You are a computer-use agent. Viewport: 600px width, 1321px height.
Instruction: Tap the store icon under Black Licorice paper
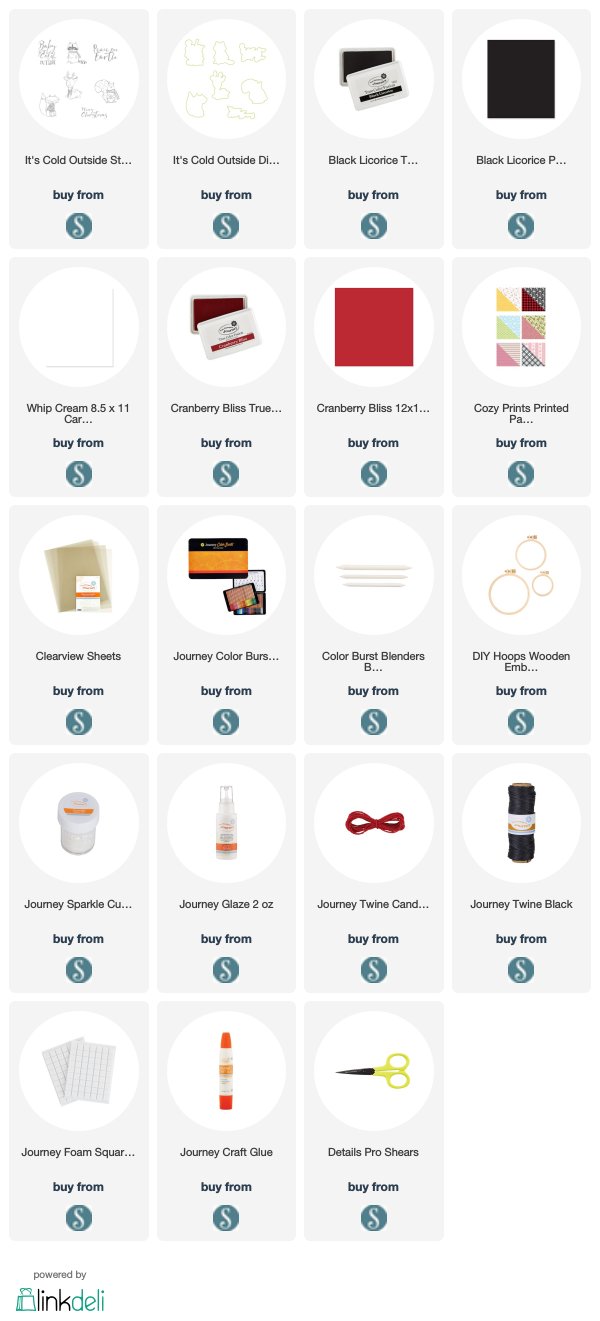[x=521, y=225]
